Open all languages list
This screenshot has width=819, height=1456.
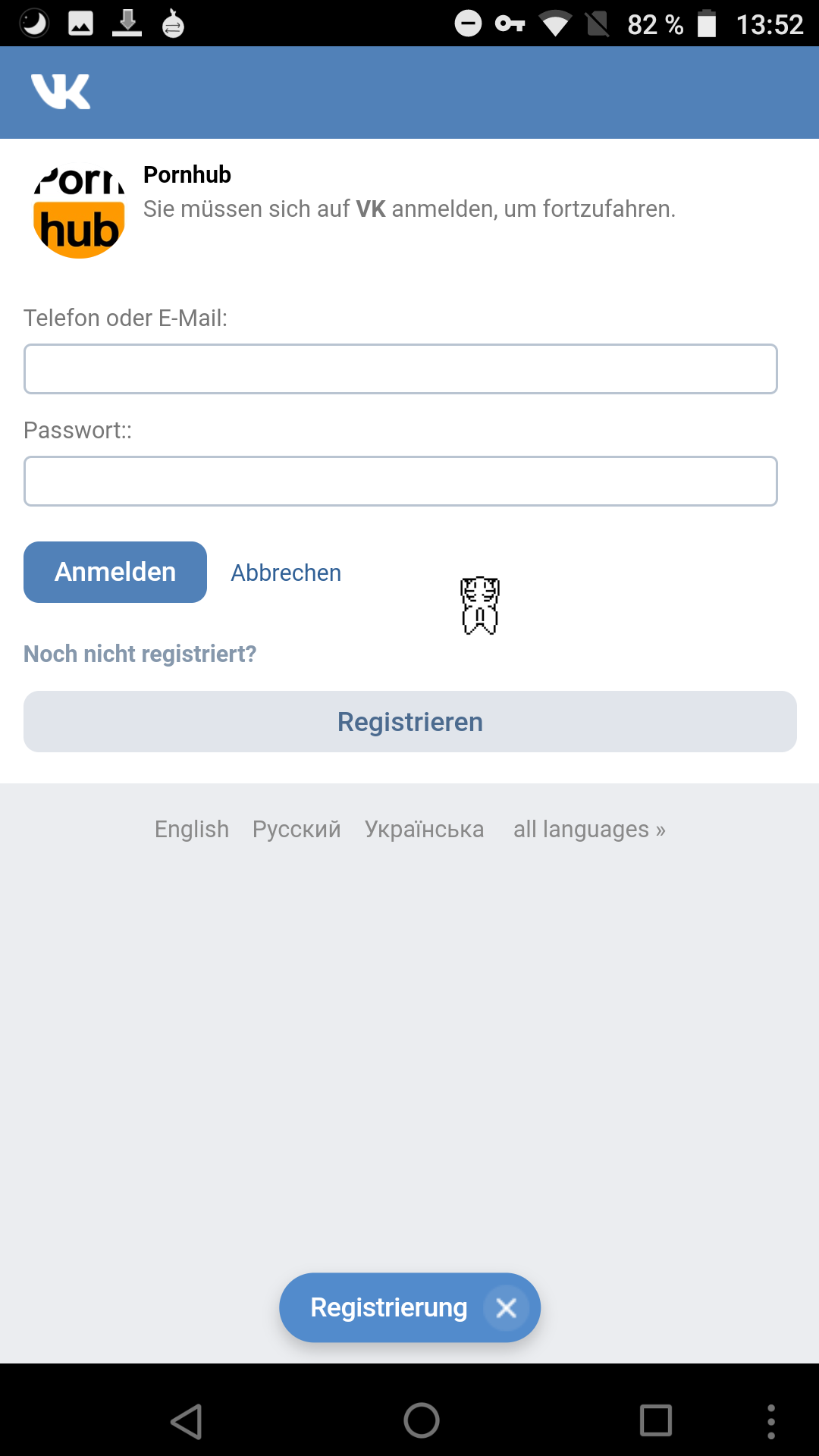589,830
